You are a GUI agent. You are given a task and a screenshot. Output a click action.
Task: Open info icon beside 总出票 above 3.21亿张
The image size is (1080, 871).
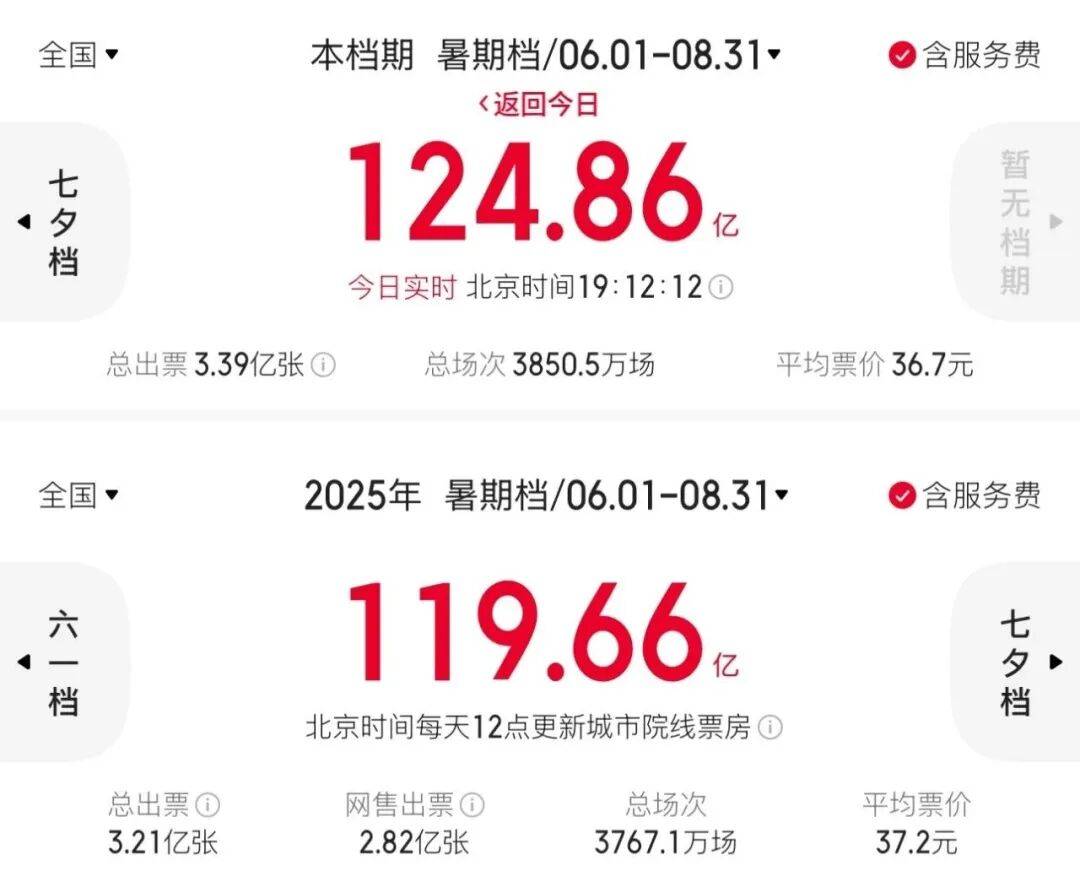pyautogui.click(x=207, y=804)
